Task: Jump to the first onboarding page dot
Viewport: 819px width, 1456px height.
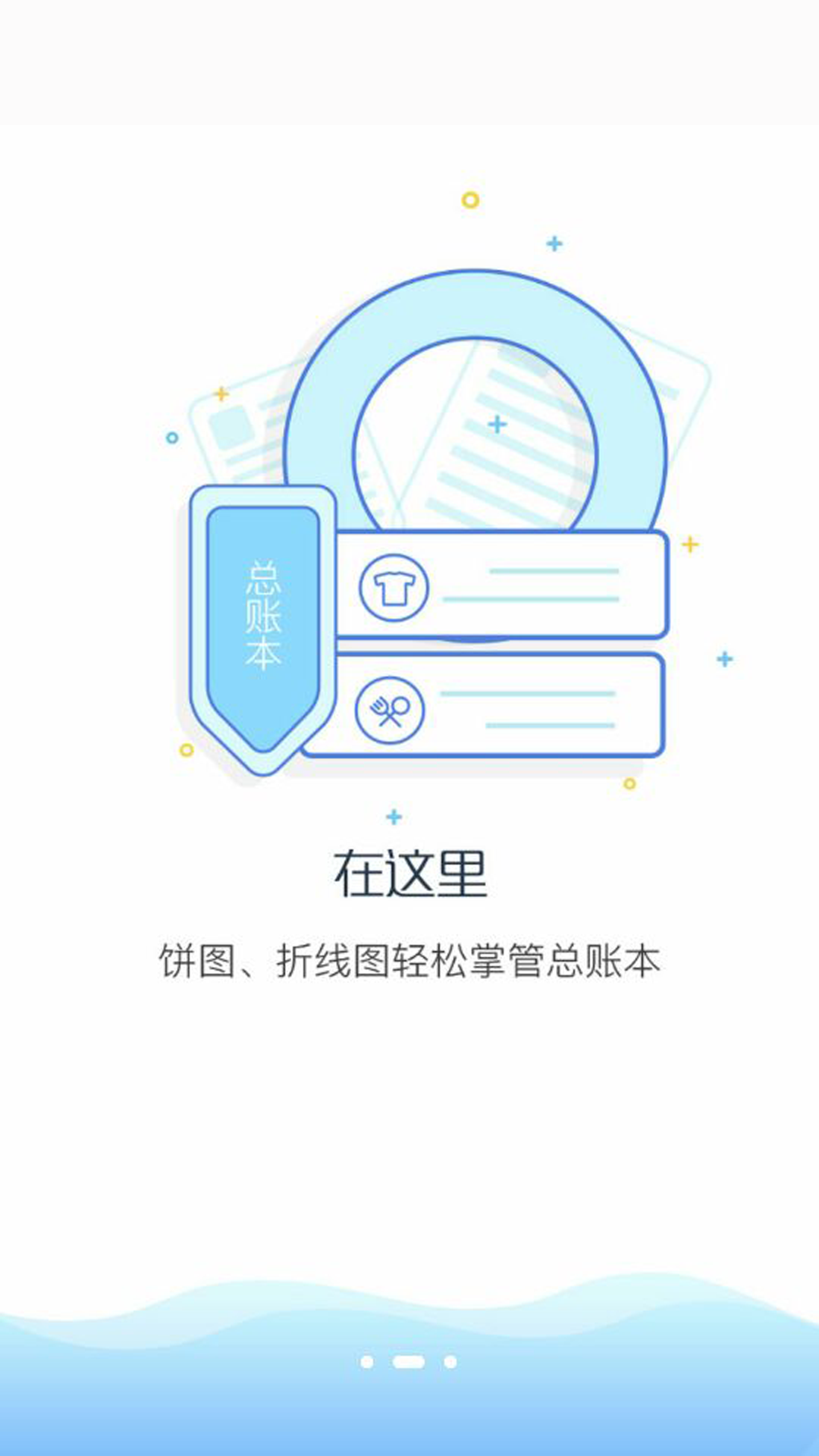Action: pyautogui.click(x=367, y=1362)
